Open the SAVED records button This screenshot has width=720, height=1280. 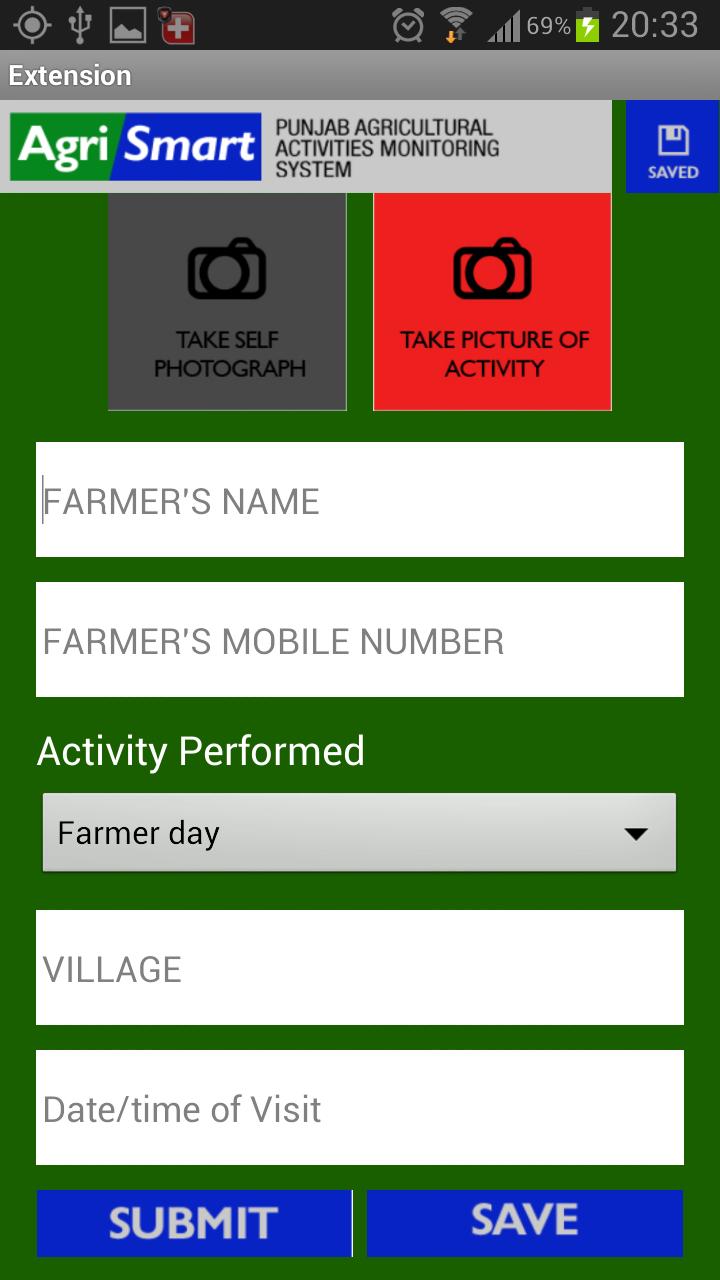(672, 147)
